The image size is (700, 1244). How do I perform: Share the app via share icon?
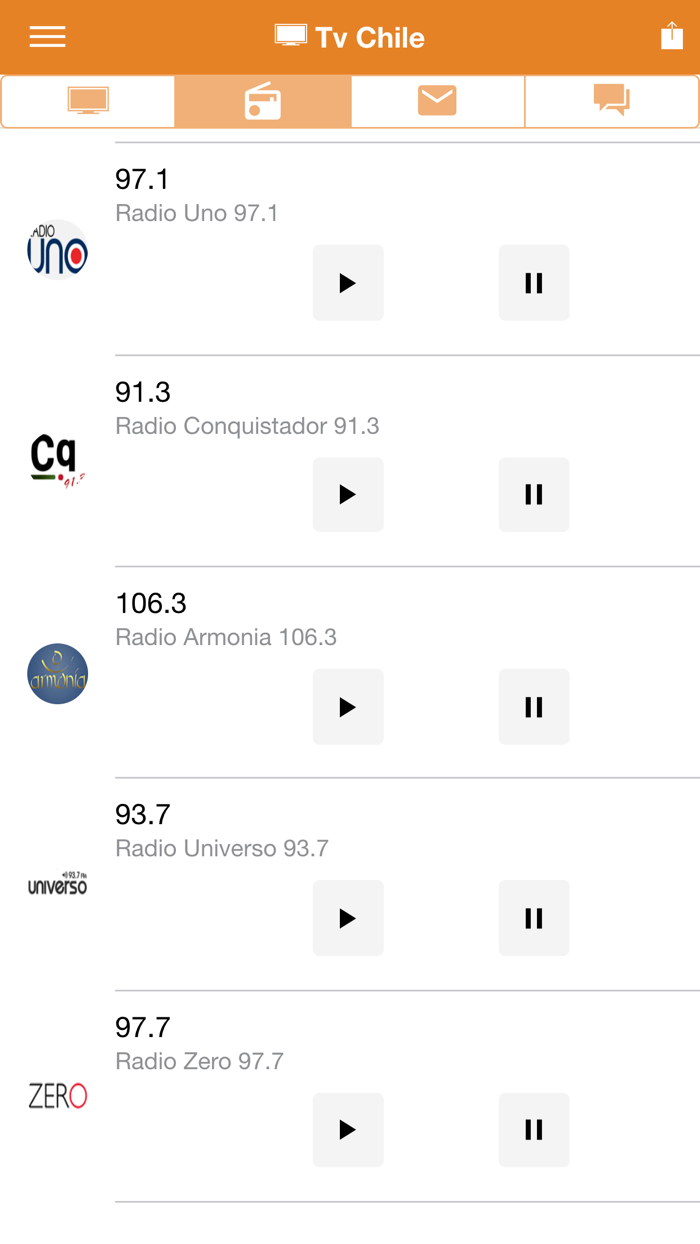(x=671, y=37)
